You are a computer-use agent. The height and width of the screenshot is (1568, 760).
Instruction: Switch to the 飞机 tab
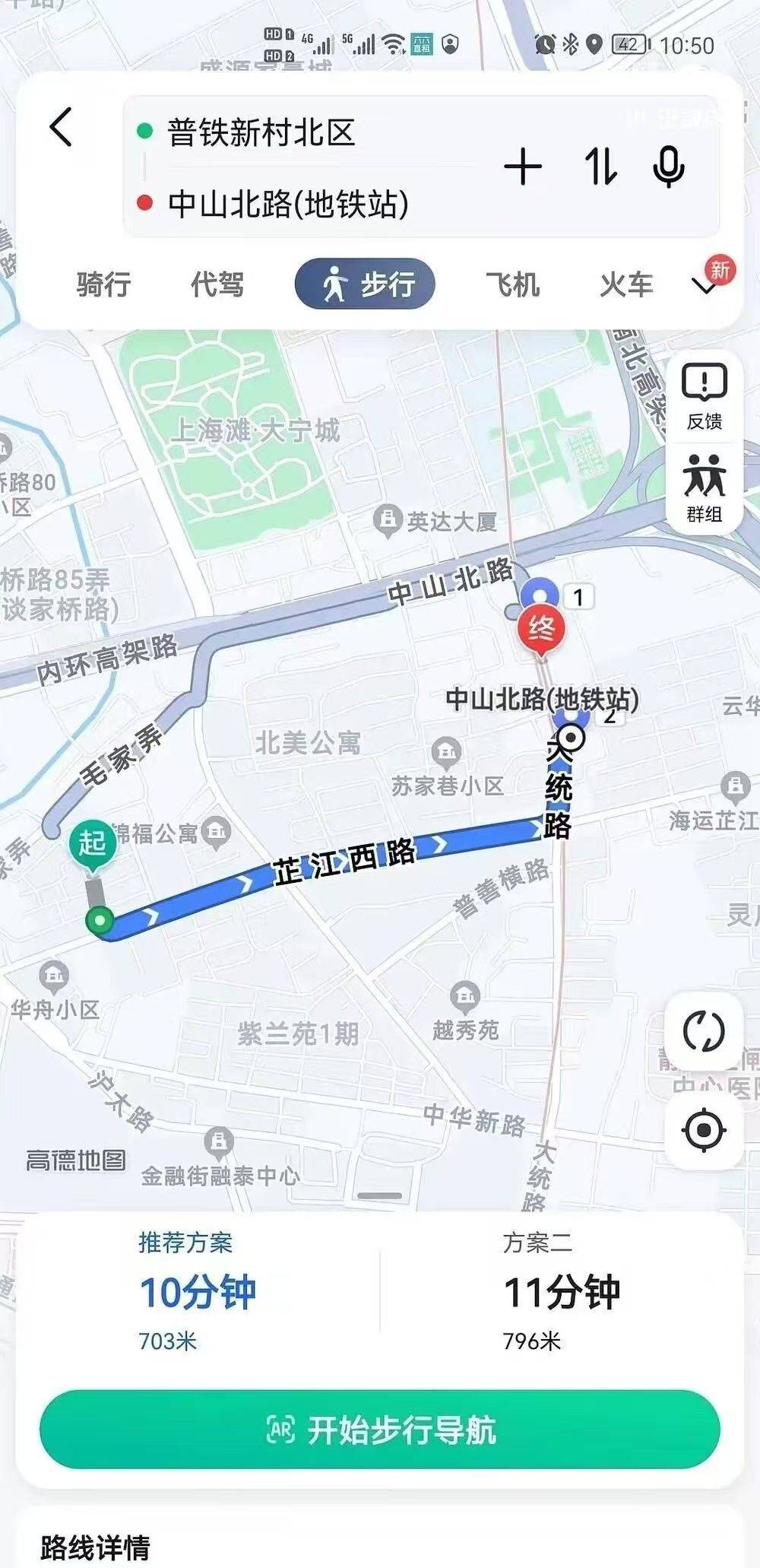tap(513, 284)
